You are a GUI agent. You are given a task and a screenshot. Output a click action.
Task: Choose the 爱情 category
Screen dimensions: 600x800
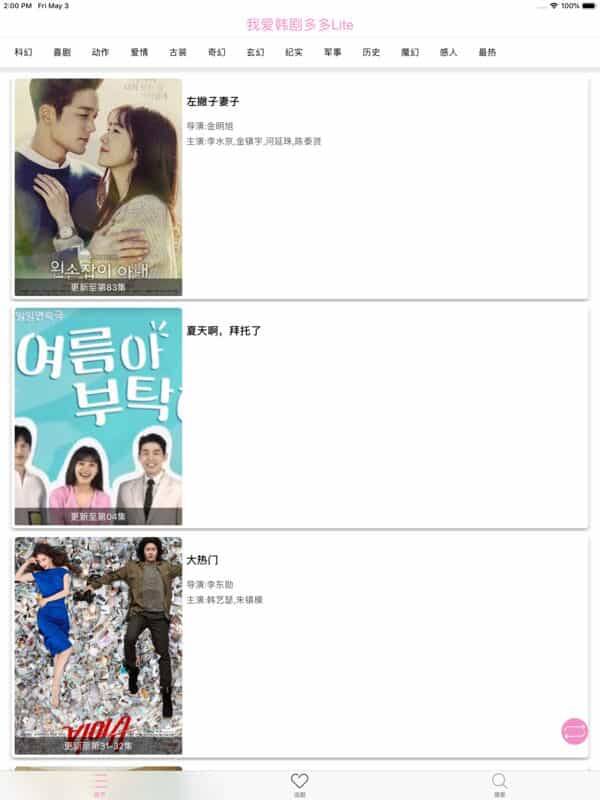[x=139, y=52]
